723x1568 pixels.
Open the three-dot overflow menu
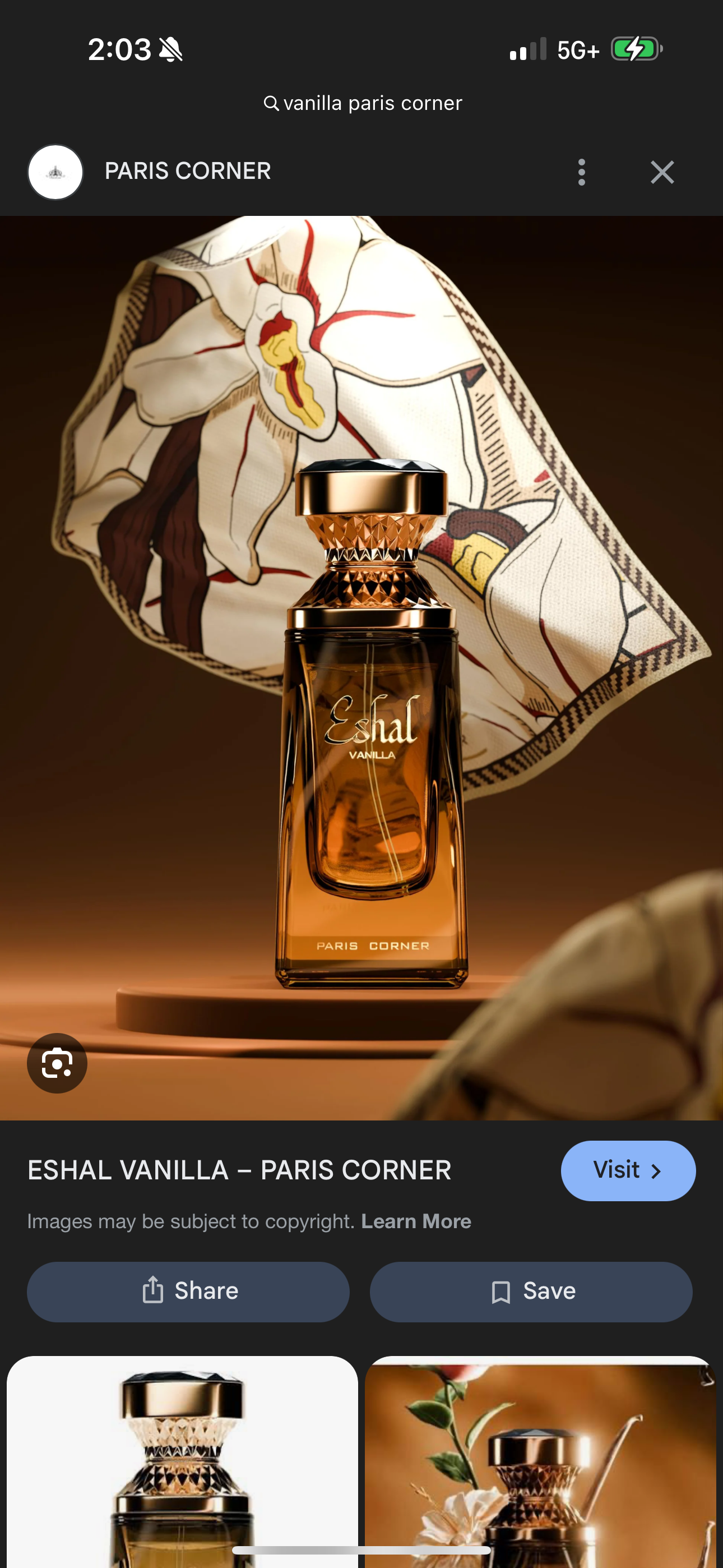click(581, 172)
